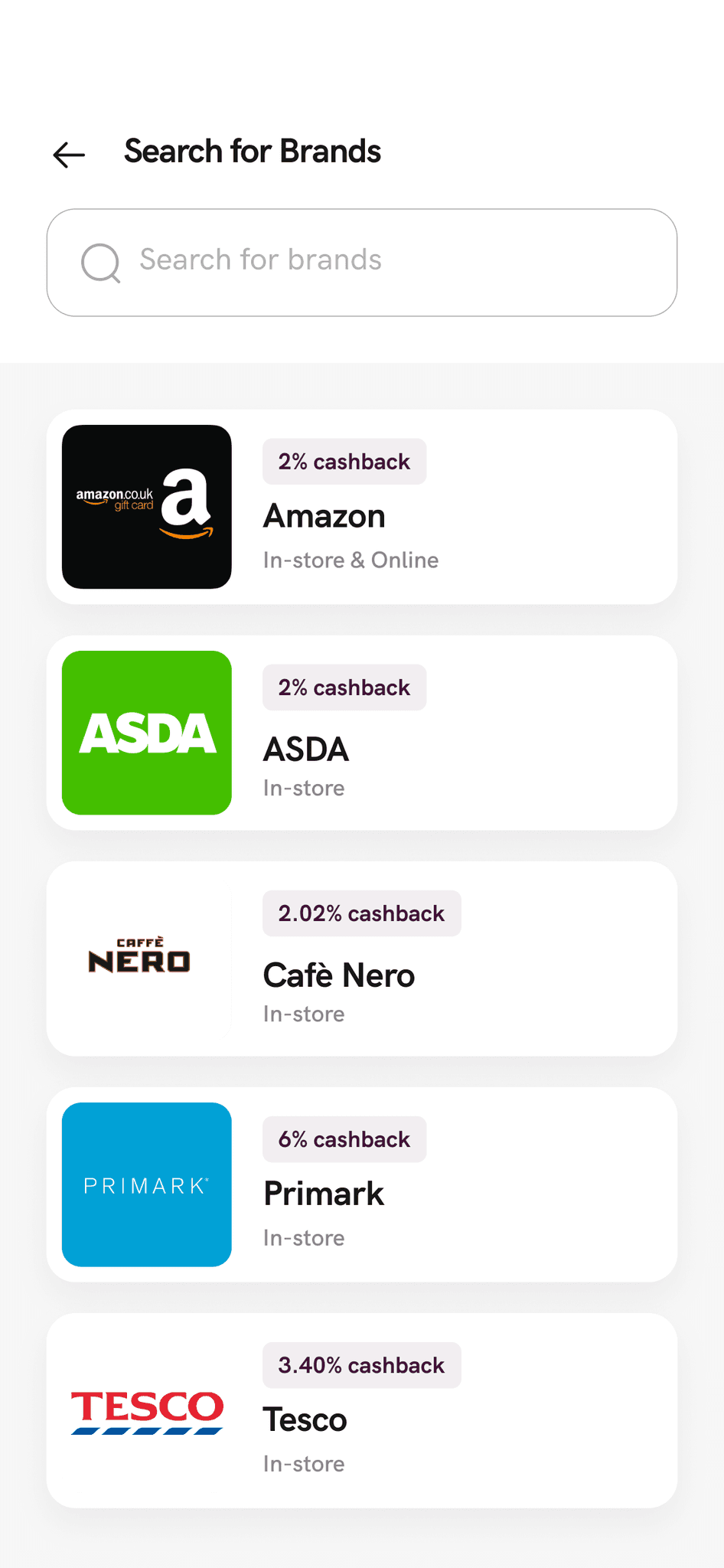The height and width of the screenshot is (1568, 724).
Task: Select the ASDA cashback offer card
Action: (x=362, y=732)
